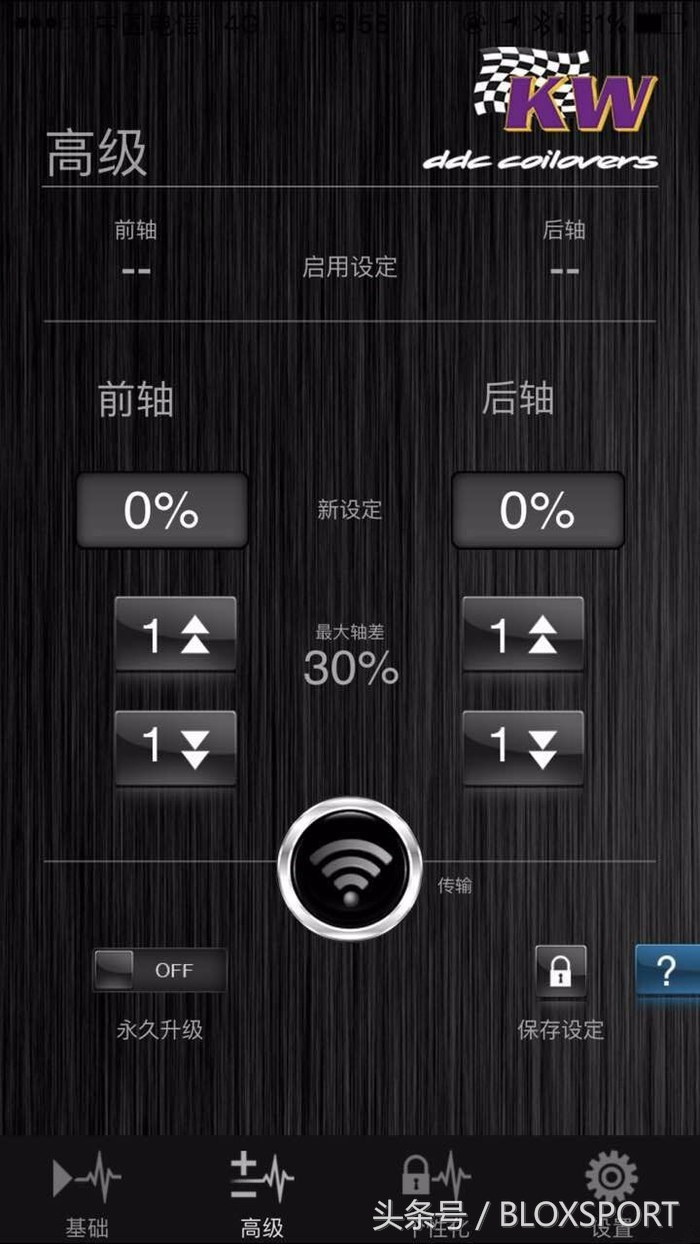The height and width of the screenshot is (1244, 700).
Task: Switch to the 基础 tab
Action: coord(87,1194)
